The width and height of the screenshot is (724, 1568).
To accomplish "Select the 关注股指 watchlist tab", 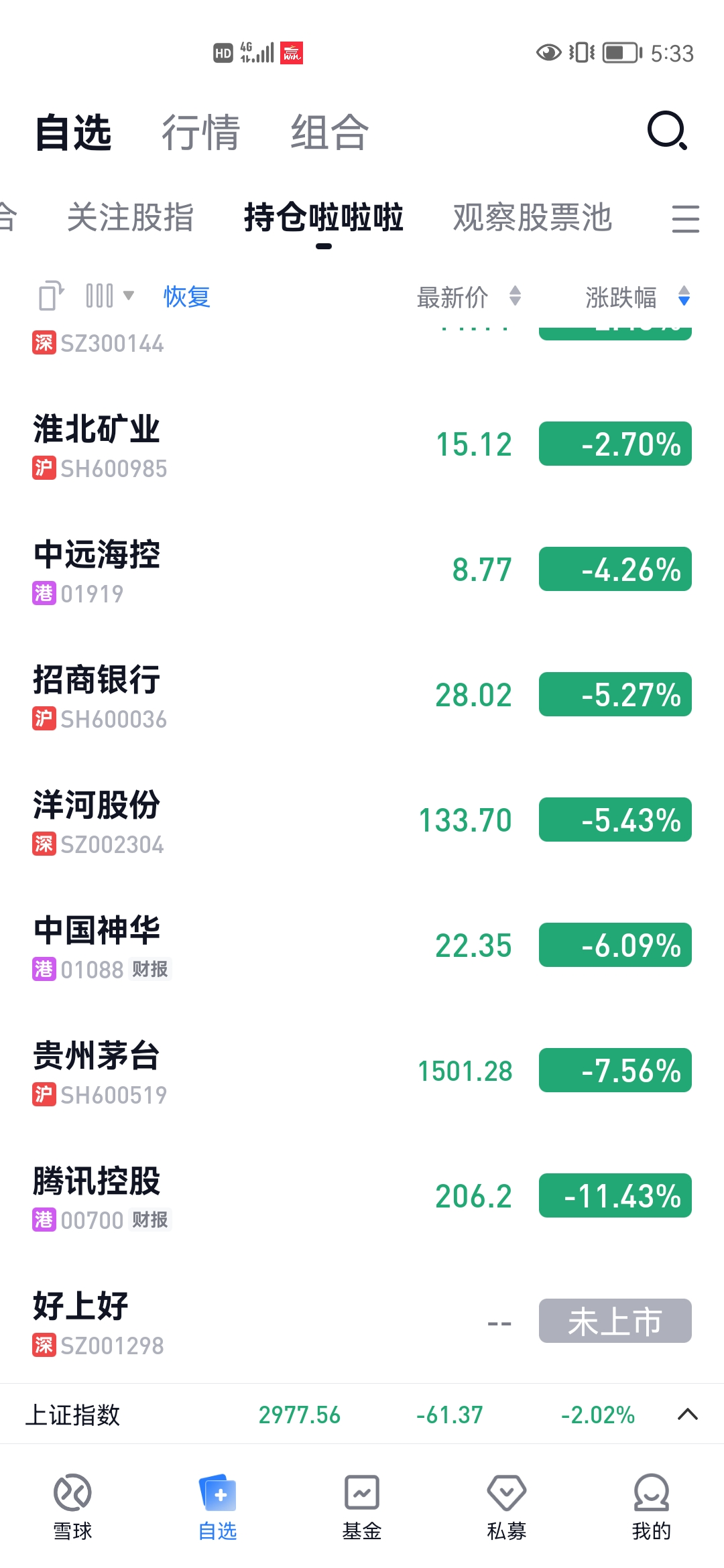I will [131, 218].
